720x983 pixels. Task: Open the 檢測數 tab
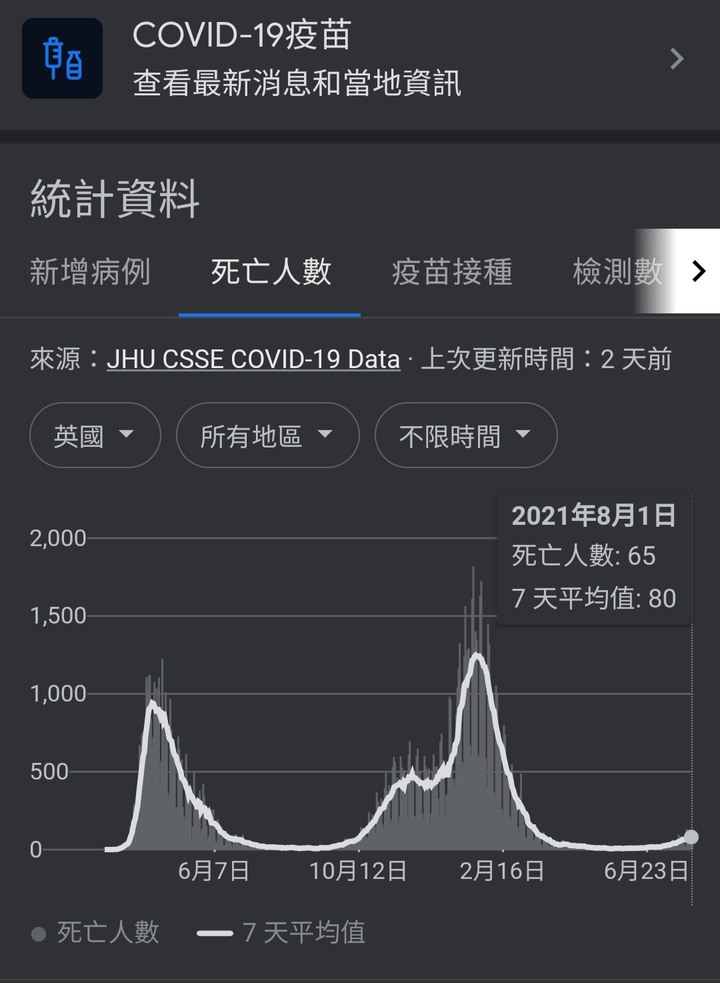point(615,272)
